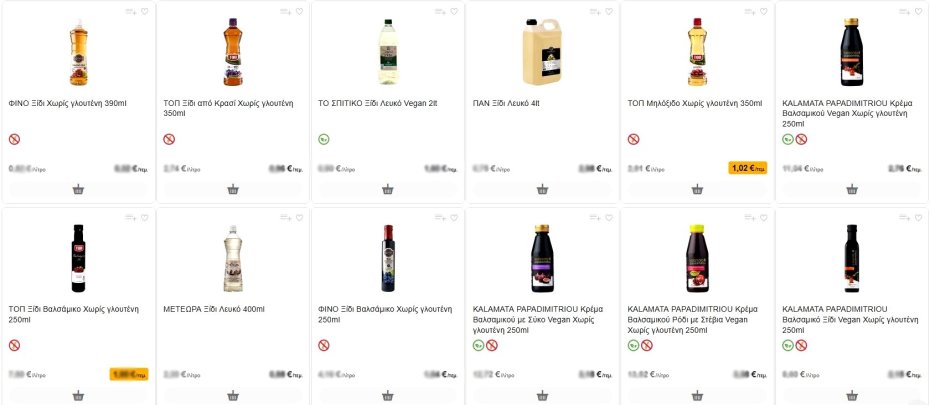Save ΠΑΝ Ξίδι Λευκό 4lt to a list

[595, 12]
